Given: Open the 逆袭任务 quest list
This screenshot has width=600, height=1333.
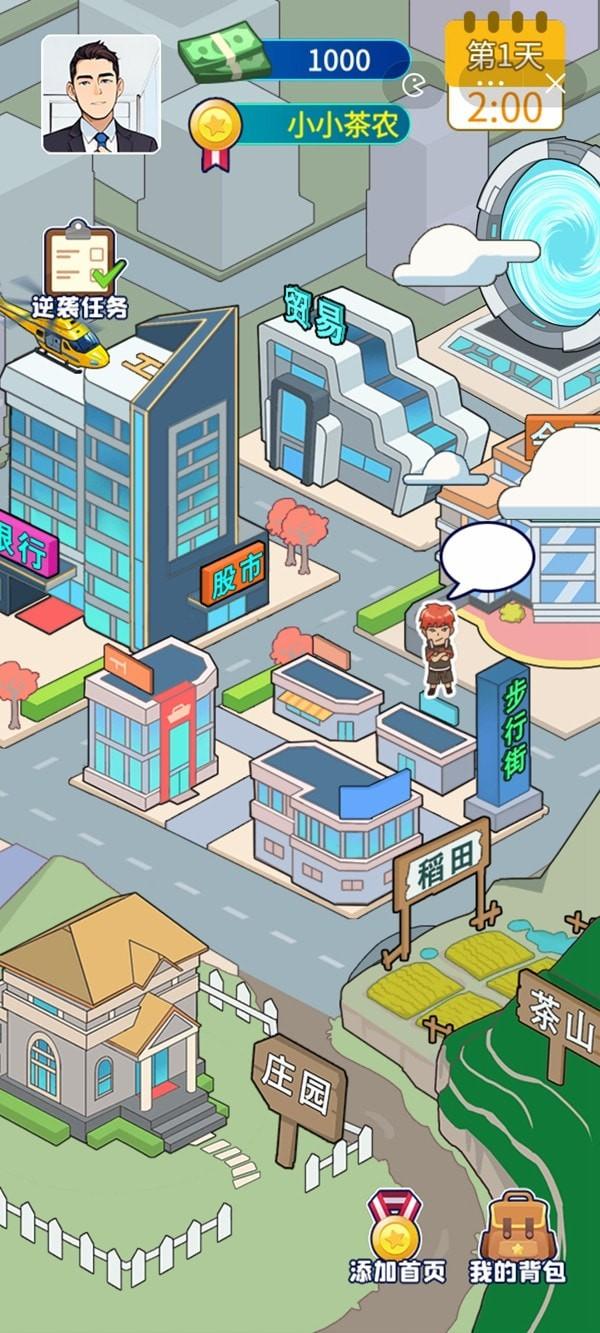Looking at the screenshot, I should (x=80, y=272).
